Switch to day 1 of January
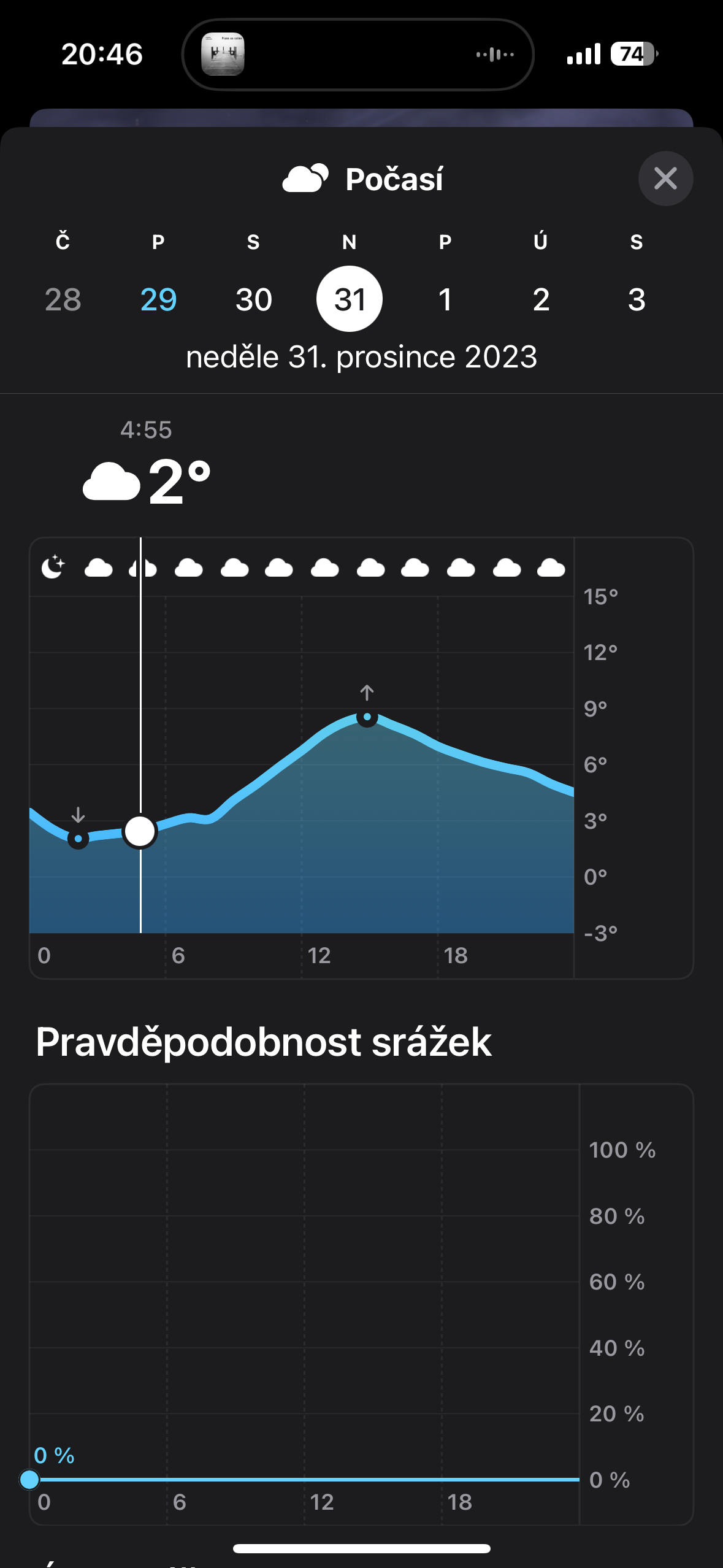 [445, 299]
